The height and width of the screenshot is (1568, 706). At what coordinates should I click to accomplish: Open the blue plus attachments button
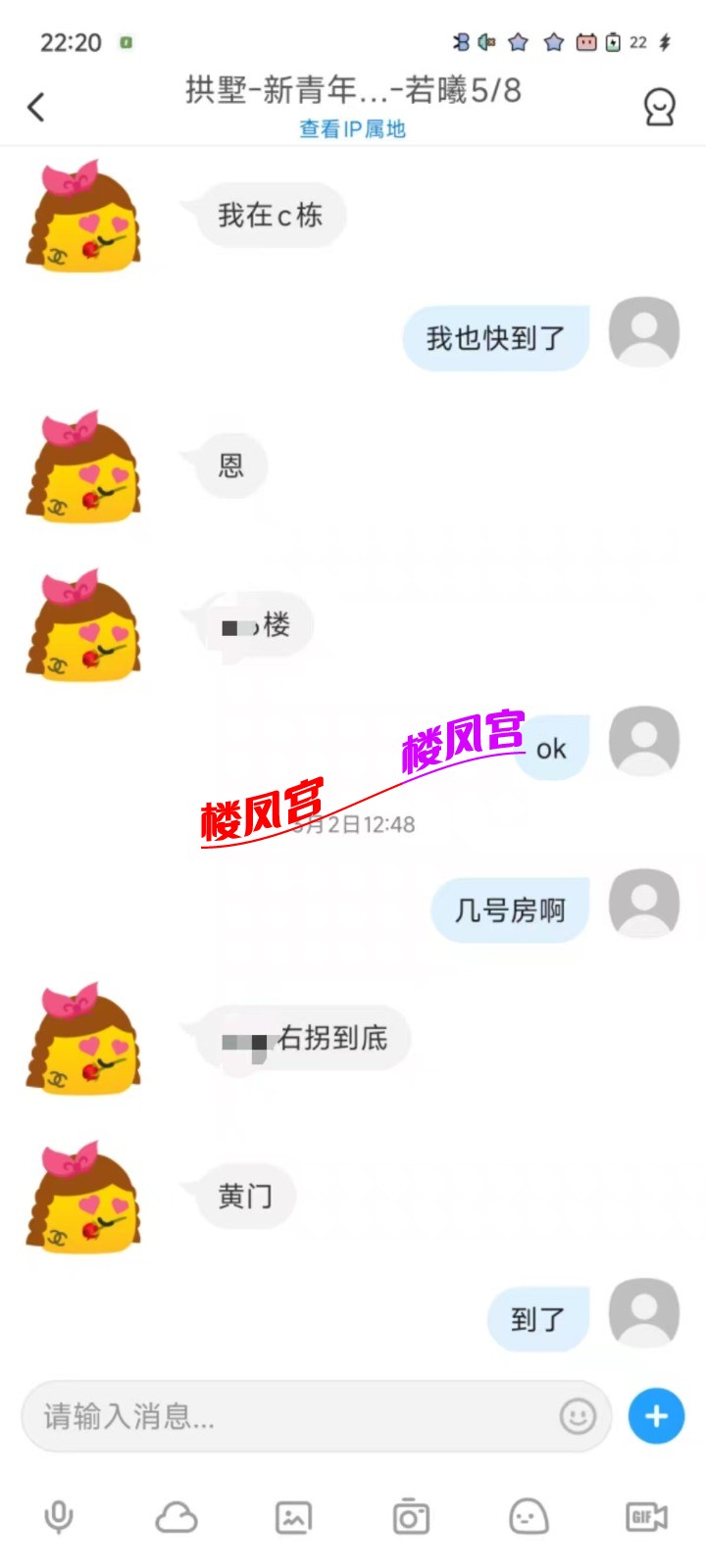[656, 1416]
